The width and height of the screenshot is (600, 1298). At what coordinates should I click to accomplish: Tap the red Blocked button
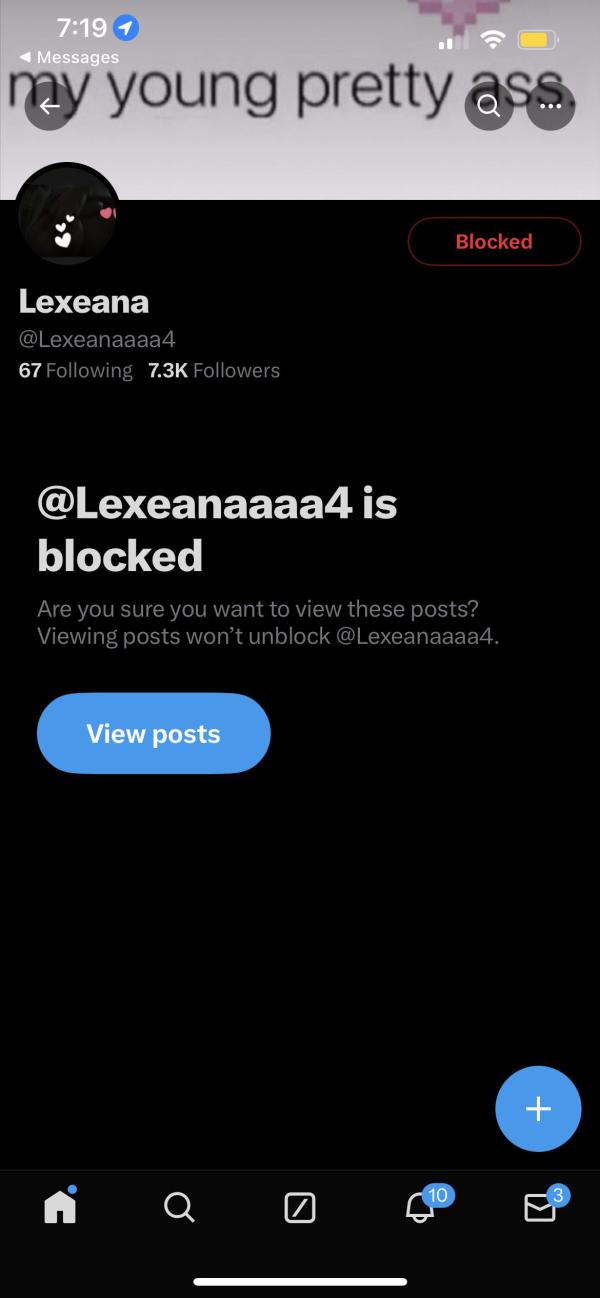coord(494,241)
